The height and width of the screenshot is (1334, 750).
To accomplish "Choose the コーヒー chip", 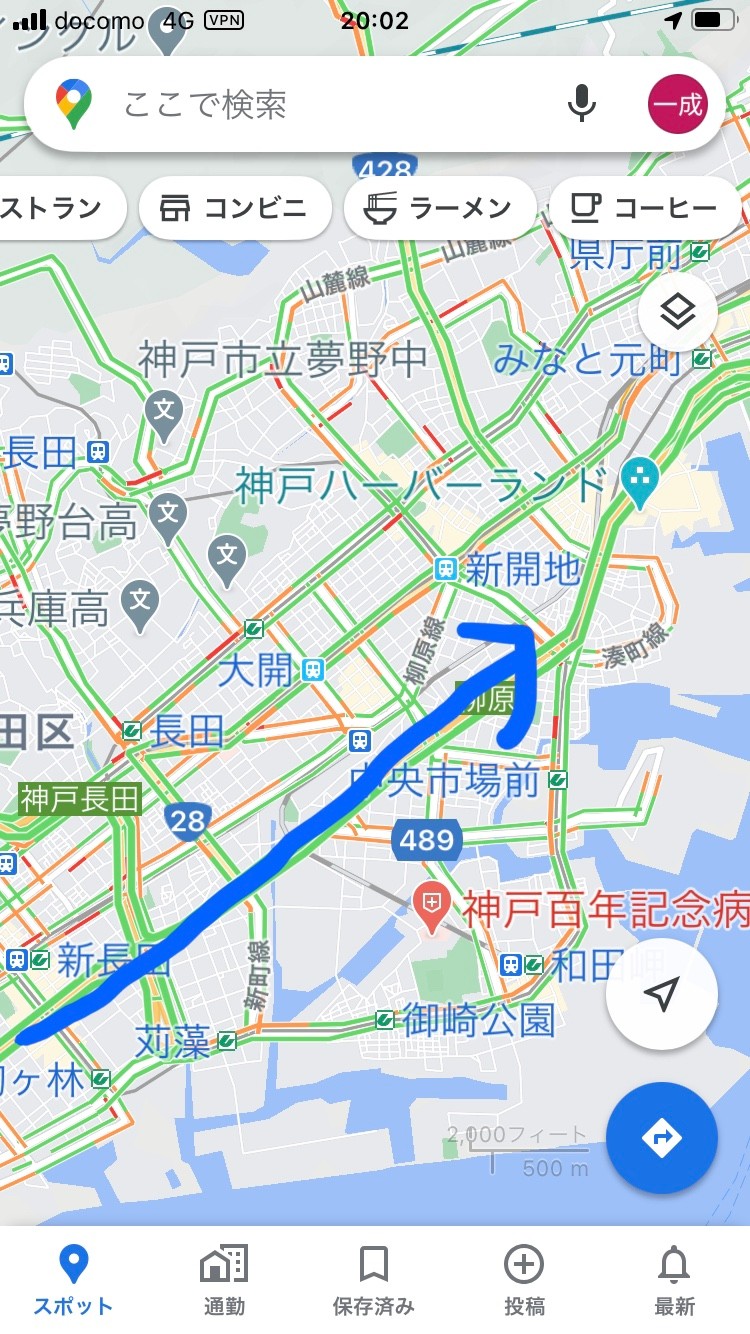I will (x=645, y=208).
